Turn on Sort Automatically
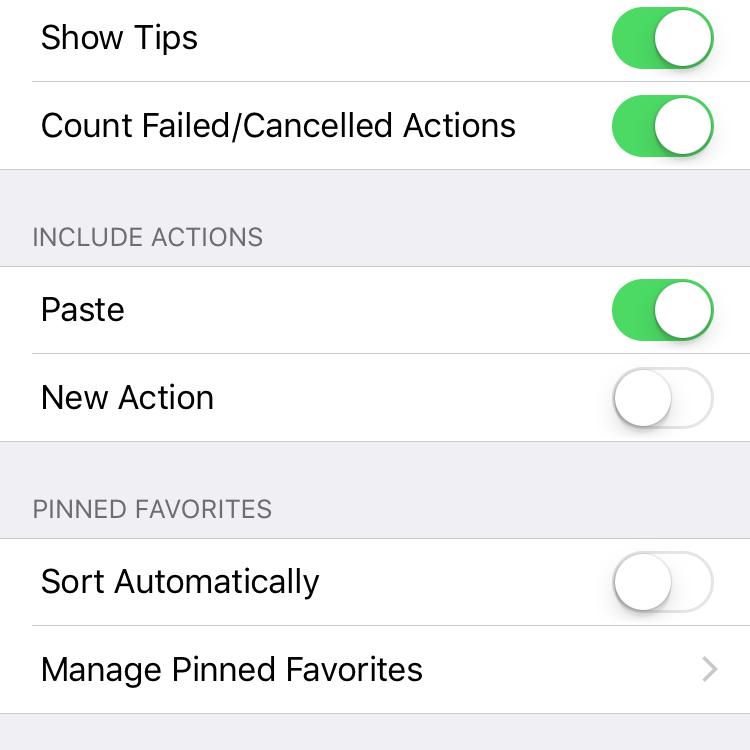This screenshot has height=750, width=750. (x=662, y=582)
